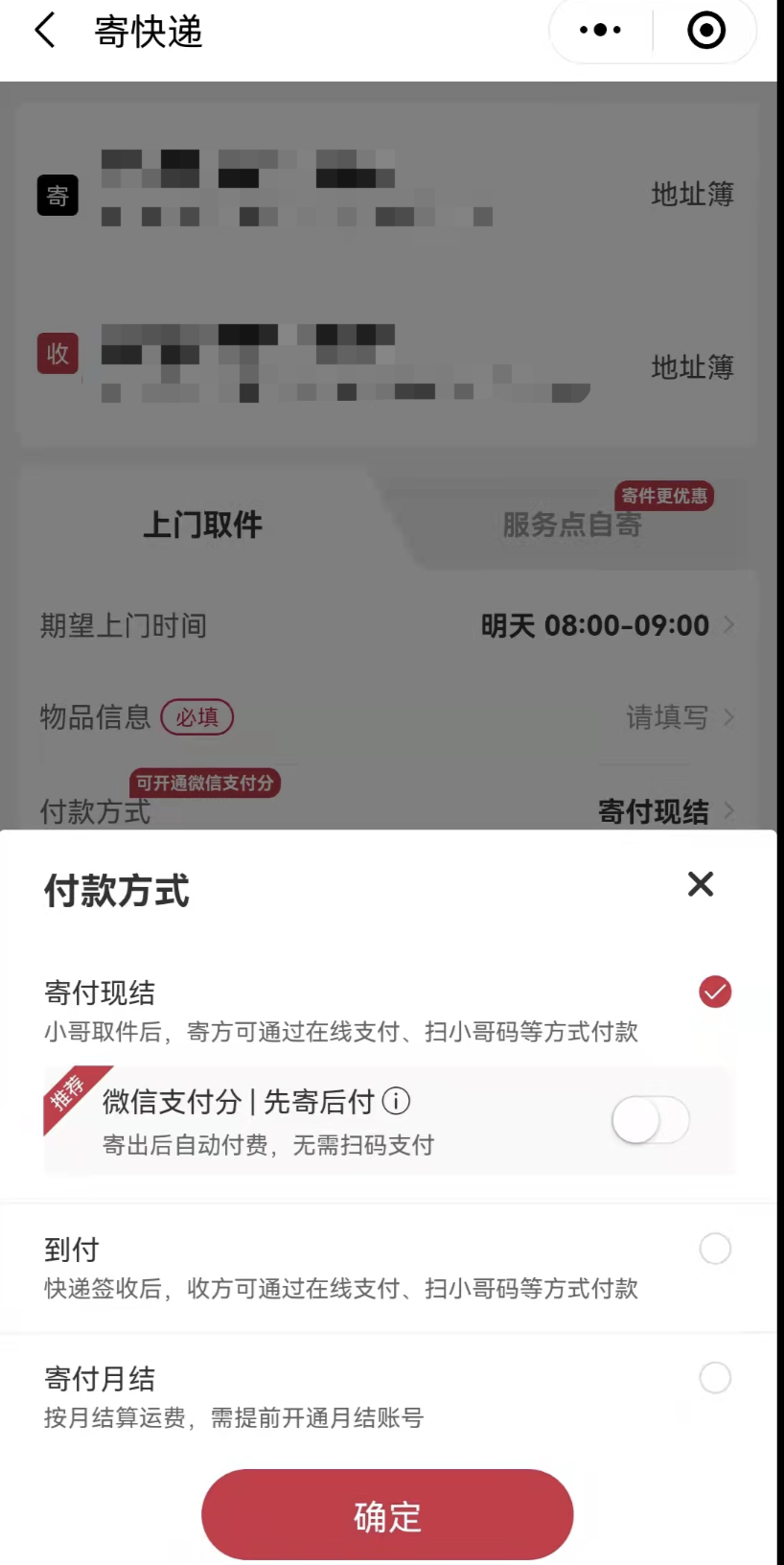
Task: Go back from 寄快递 page
Action: click(x=45, y=31)
